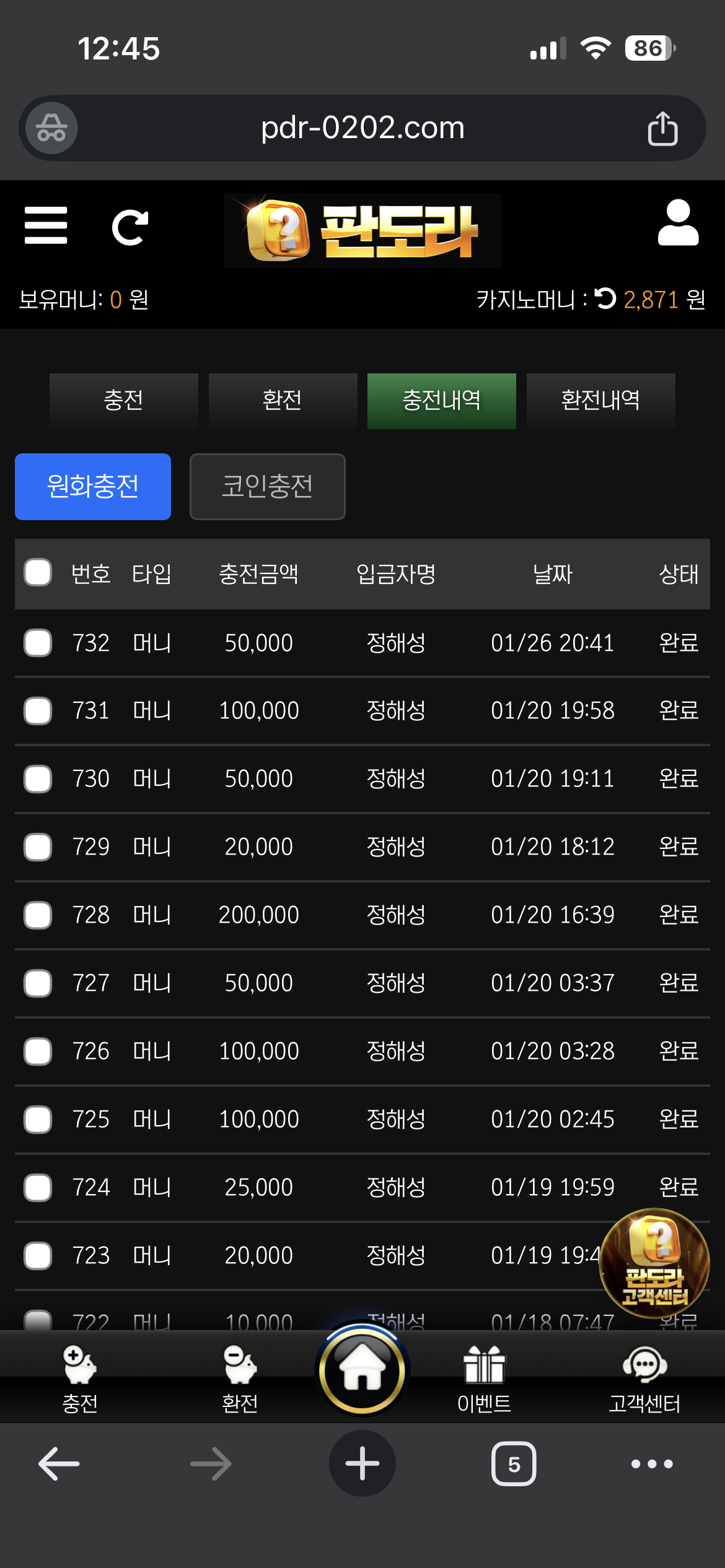The width and height of the screenshot is (725, 1568).
Task: Open the browser tab switcher showing 5
Action: point(514,1464)
